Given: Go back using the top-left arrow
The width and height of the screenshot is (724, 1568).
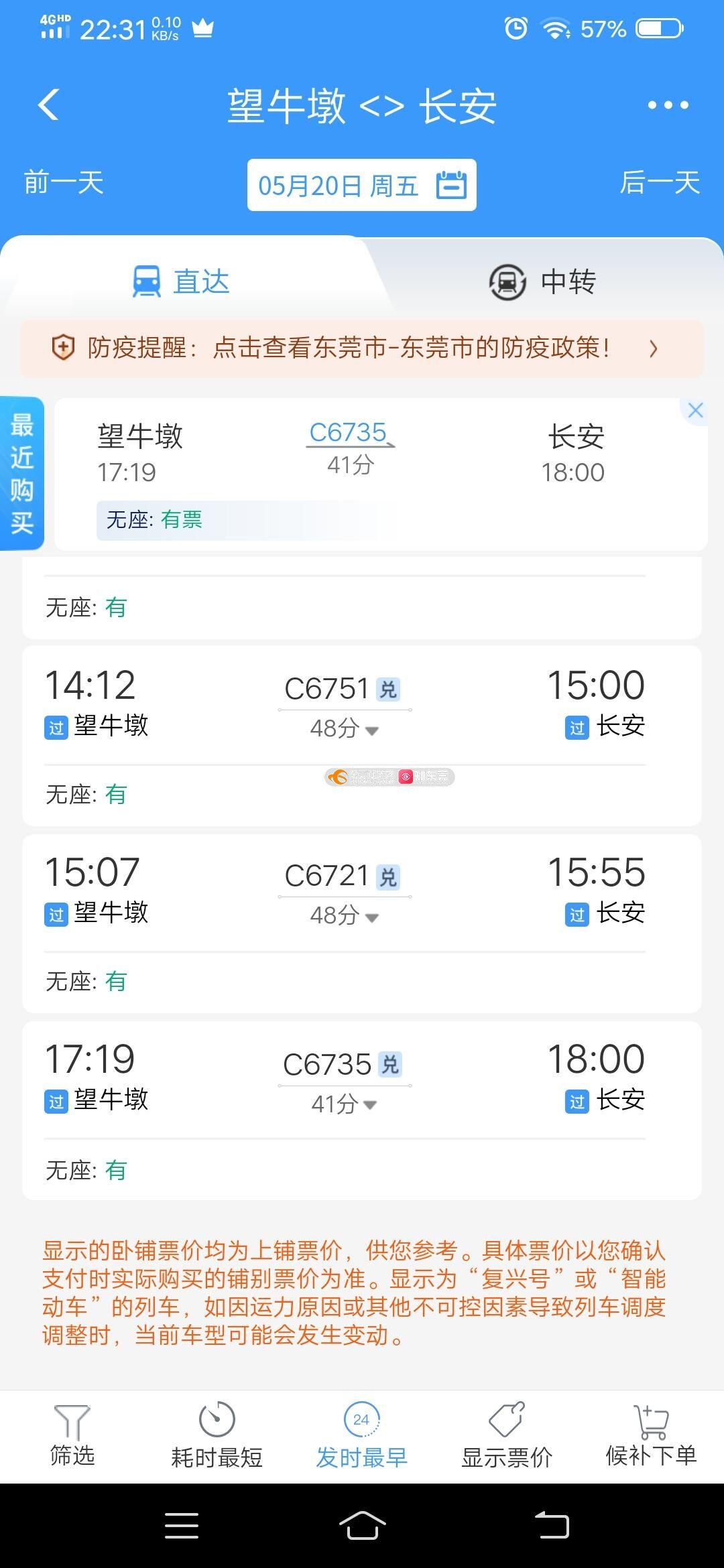Looking at the screenshot, I should coord(49,105).
